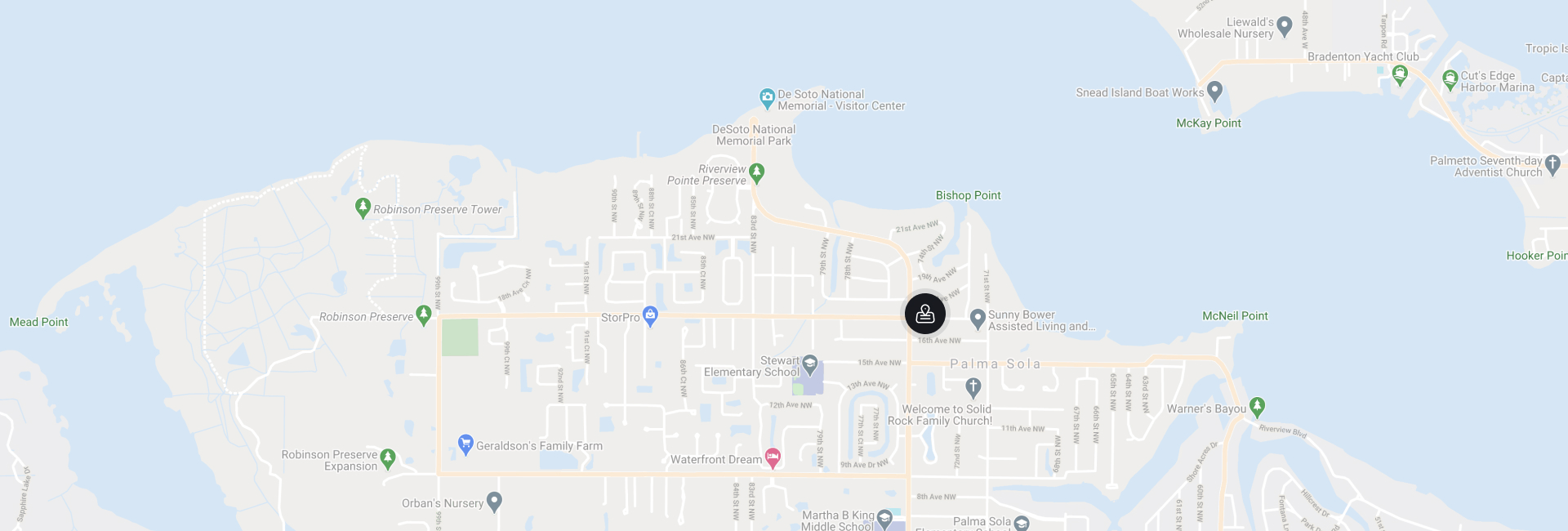Image resolution: width=1568 pixels, height=531 pixels.
Task: Select Geraldson's Family Farm pin
Action: click(465, 444)
